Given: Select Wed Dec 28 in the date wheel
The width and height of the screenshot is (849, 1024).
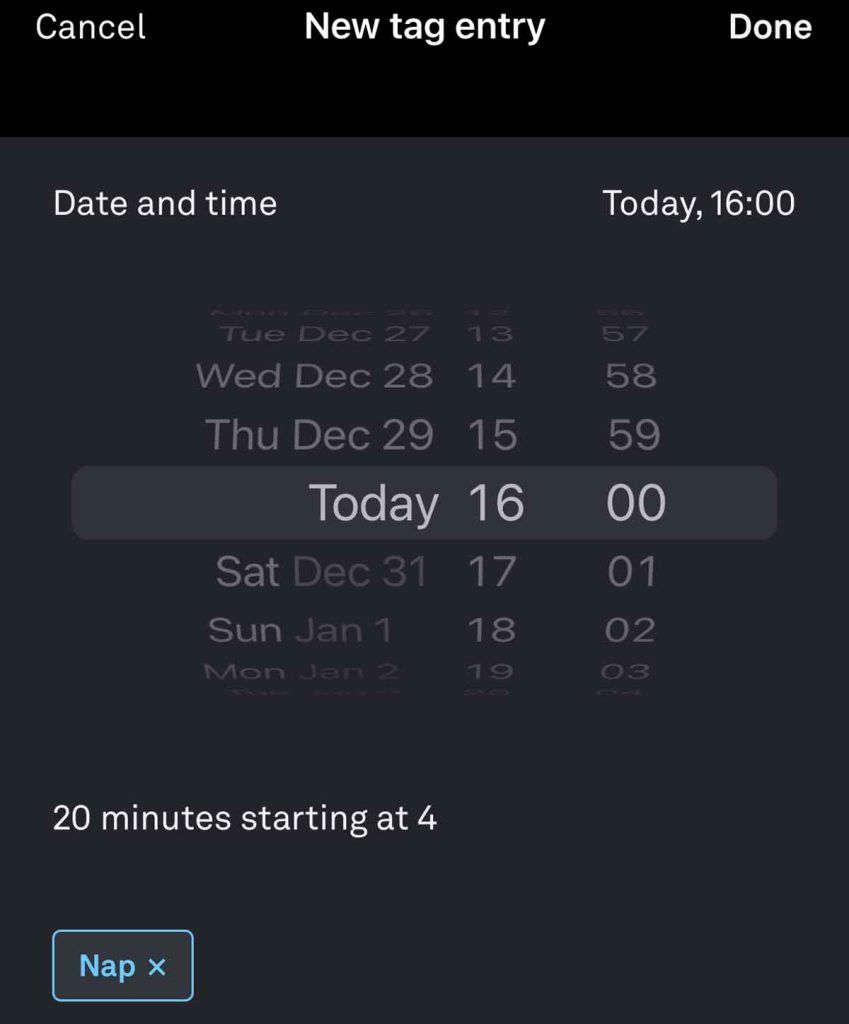Looking at the screenshot, I should click(x=315, y=376).
